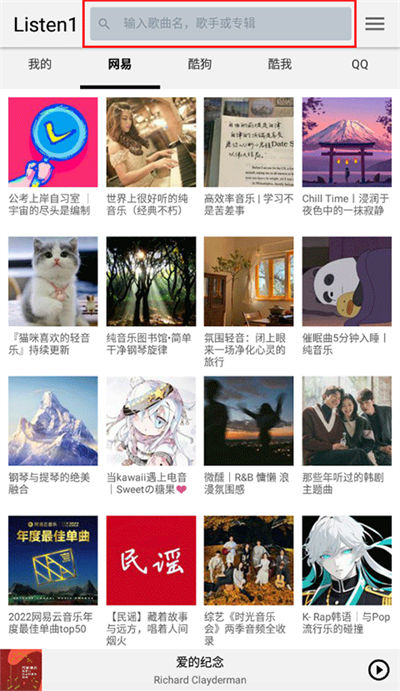Switch to the 我的 tab
This screenshot has height=691, width=400.
(40, 64)
